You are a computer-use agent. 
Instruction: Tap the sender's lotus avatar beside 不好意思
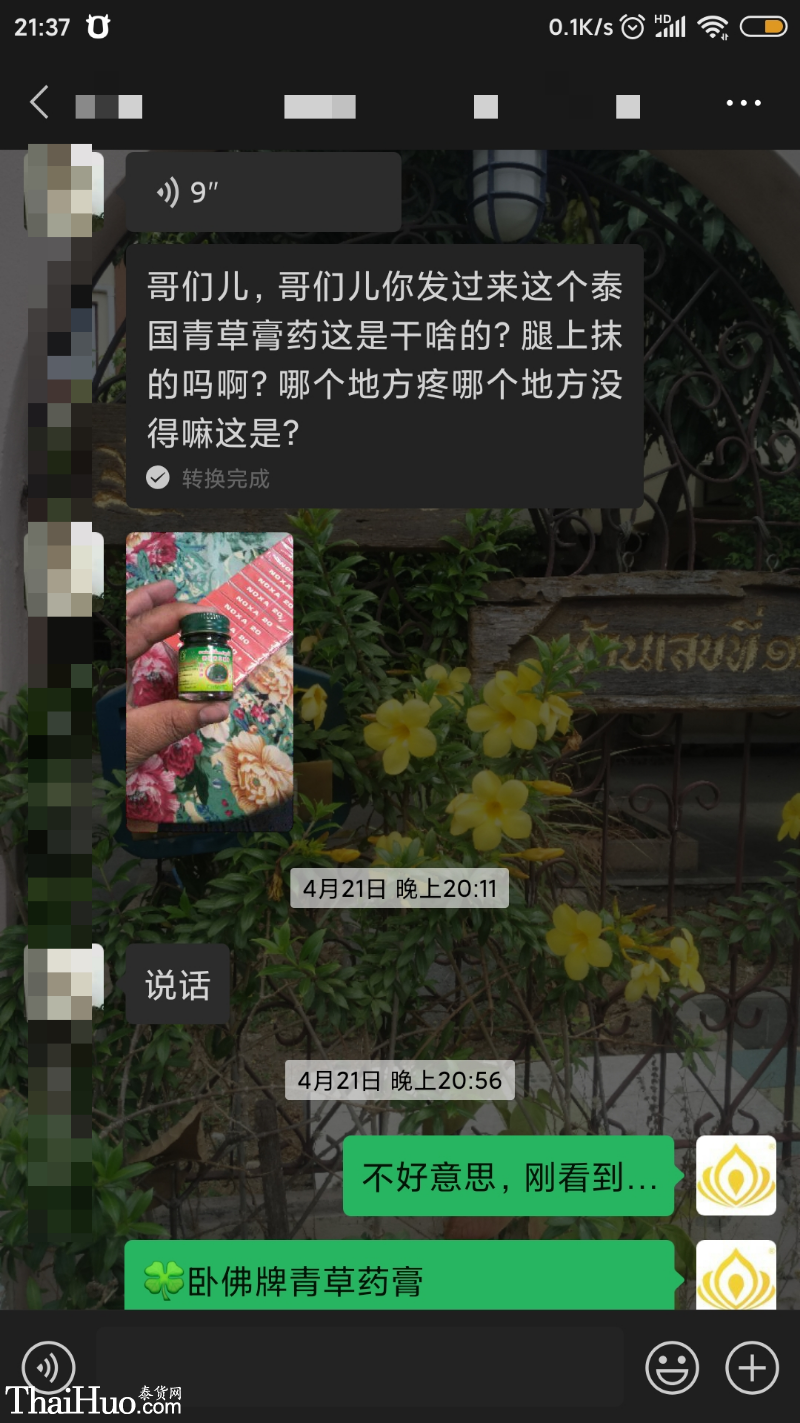pyautogui.click(x=736, y=1175)
